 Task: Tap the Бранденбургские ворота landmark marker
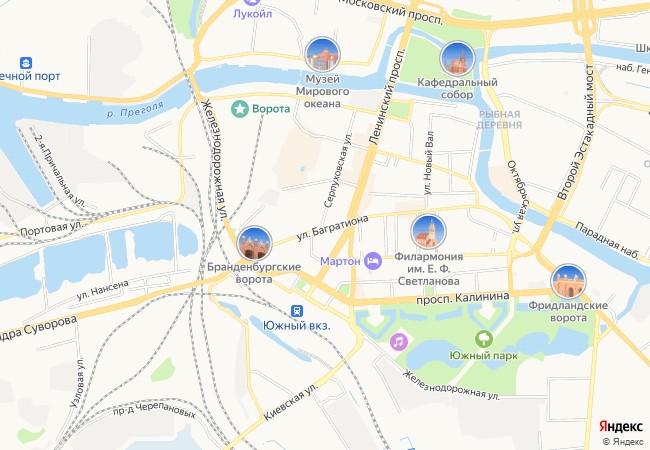tap(253, 242)
